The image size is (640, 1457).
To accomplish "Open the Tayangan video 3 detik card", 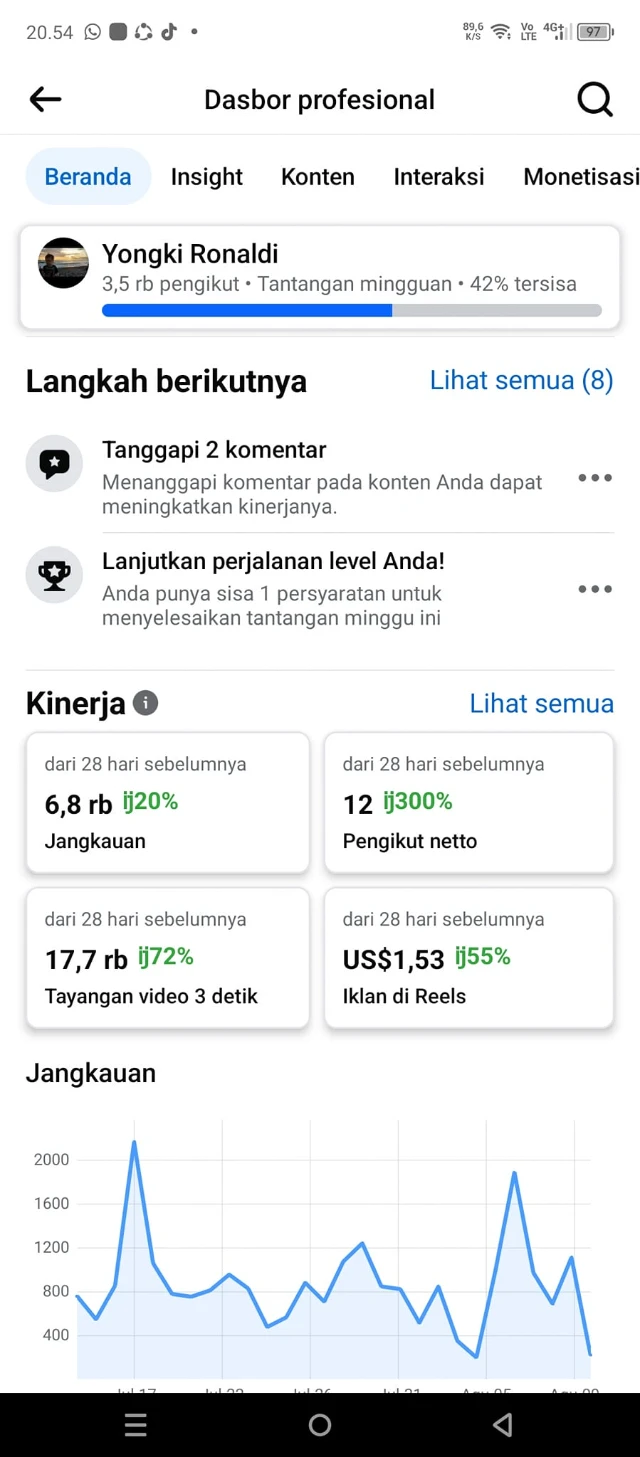I will pyautogui.click(x=167, y=958).
